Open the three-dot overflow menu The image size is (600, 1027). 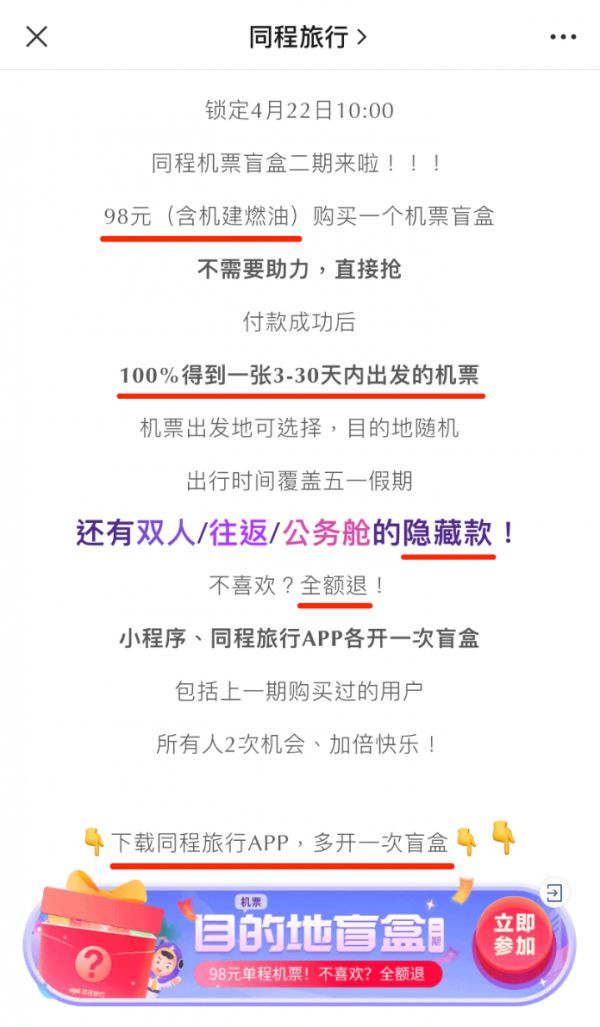pos(563,37)
